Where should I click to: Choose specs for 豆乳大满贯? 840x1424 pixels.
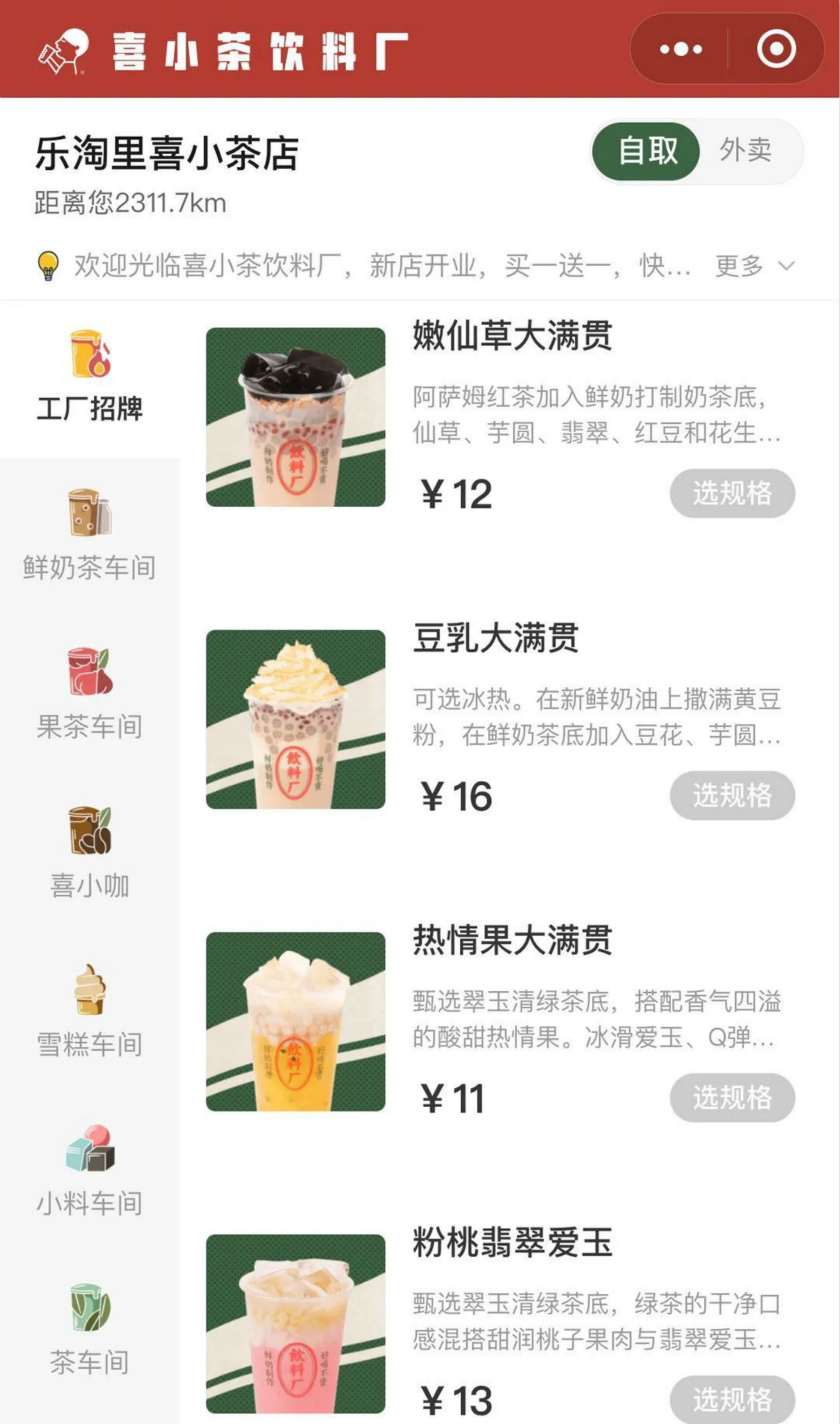click(732, 796)
